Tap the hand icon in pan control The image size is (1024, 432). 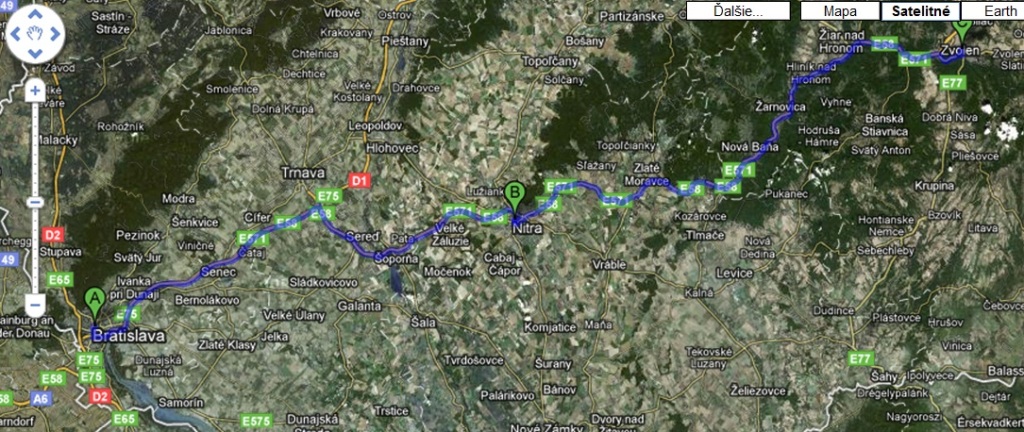pyautogui.click(x=34, y=35)
